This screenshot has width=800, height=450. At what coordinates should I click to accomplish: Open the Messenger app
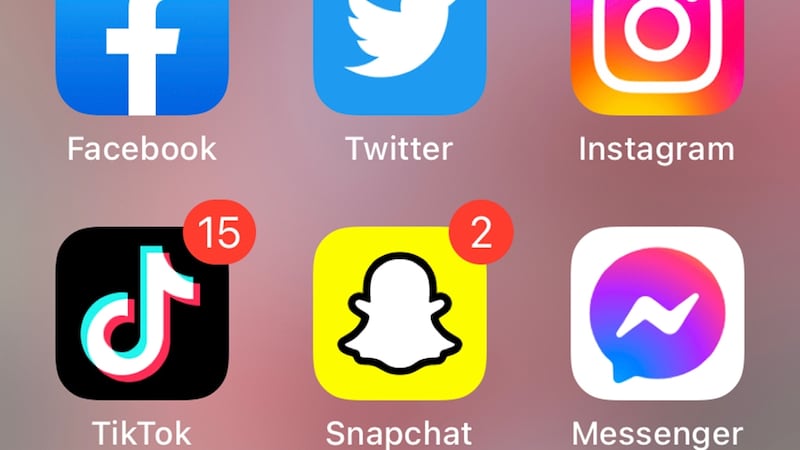657,313
